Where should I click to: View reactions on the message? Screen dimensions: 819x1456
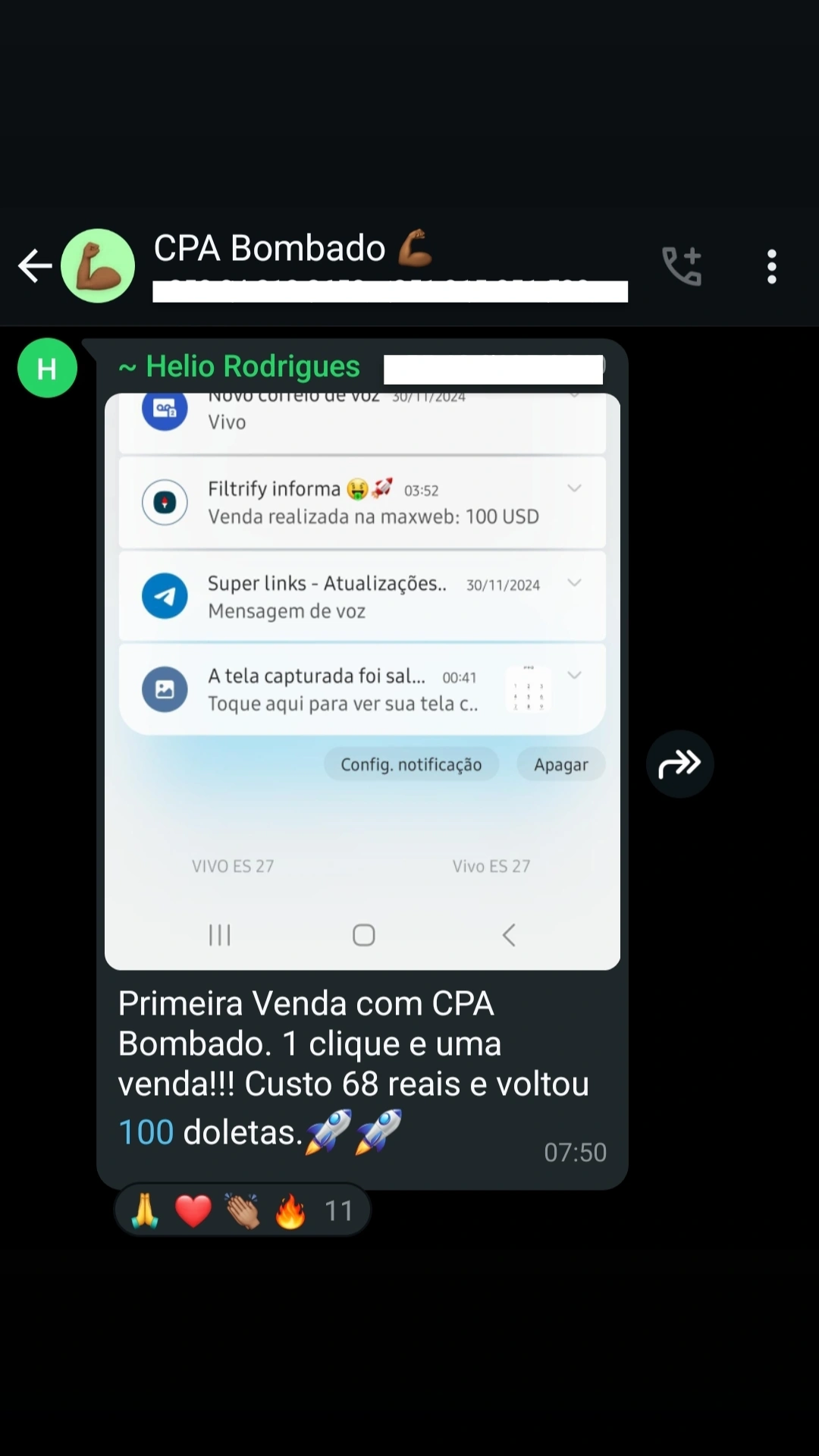click(x=242, y=1210)
